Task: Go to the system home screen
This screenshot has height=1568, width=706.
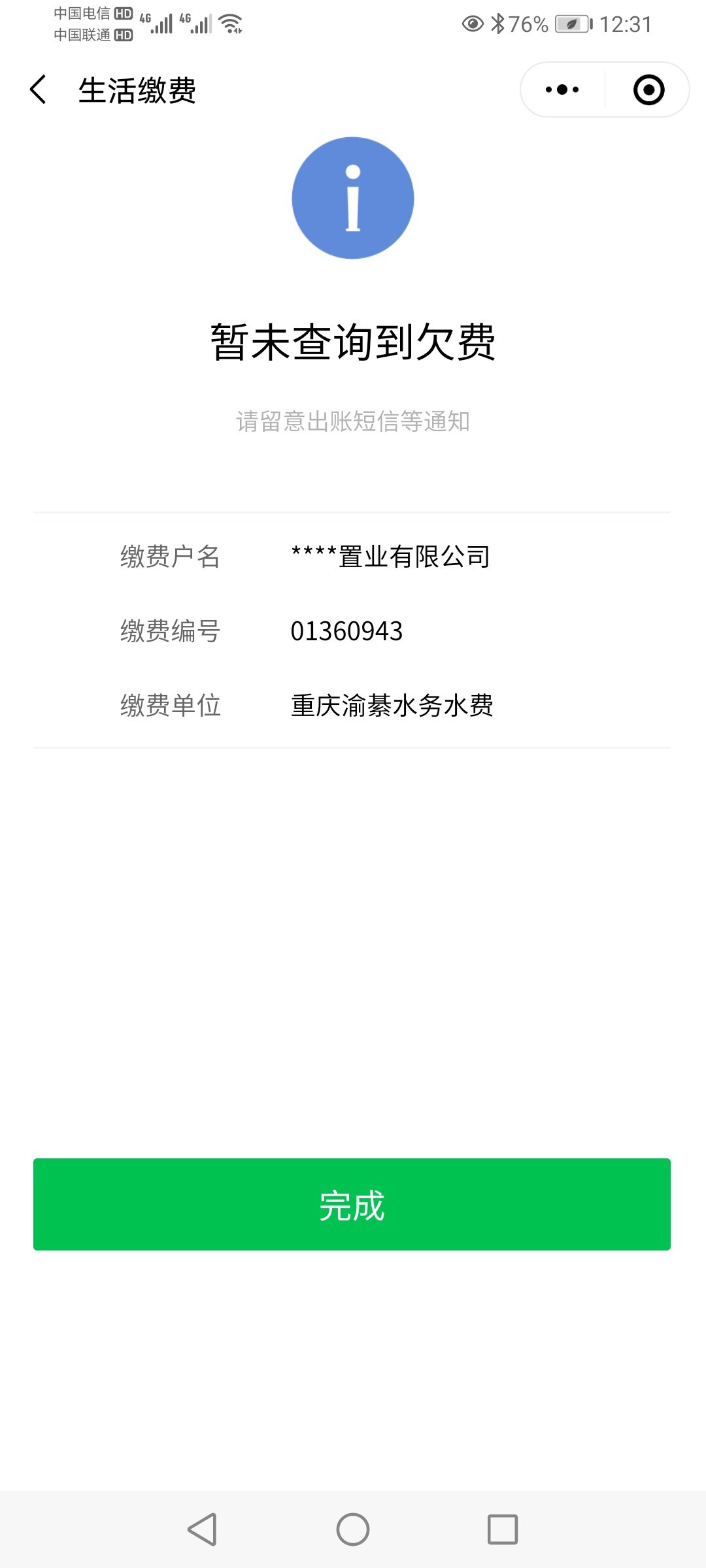Action: click(353, 1529)
